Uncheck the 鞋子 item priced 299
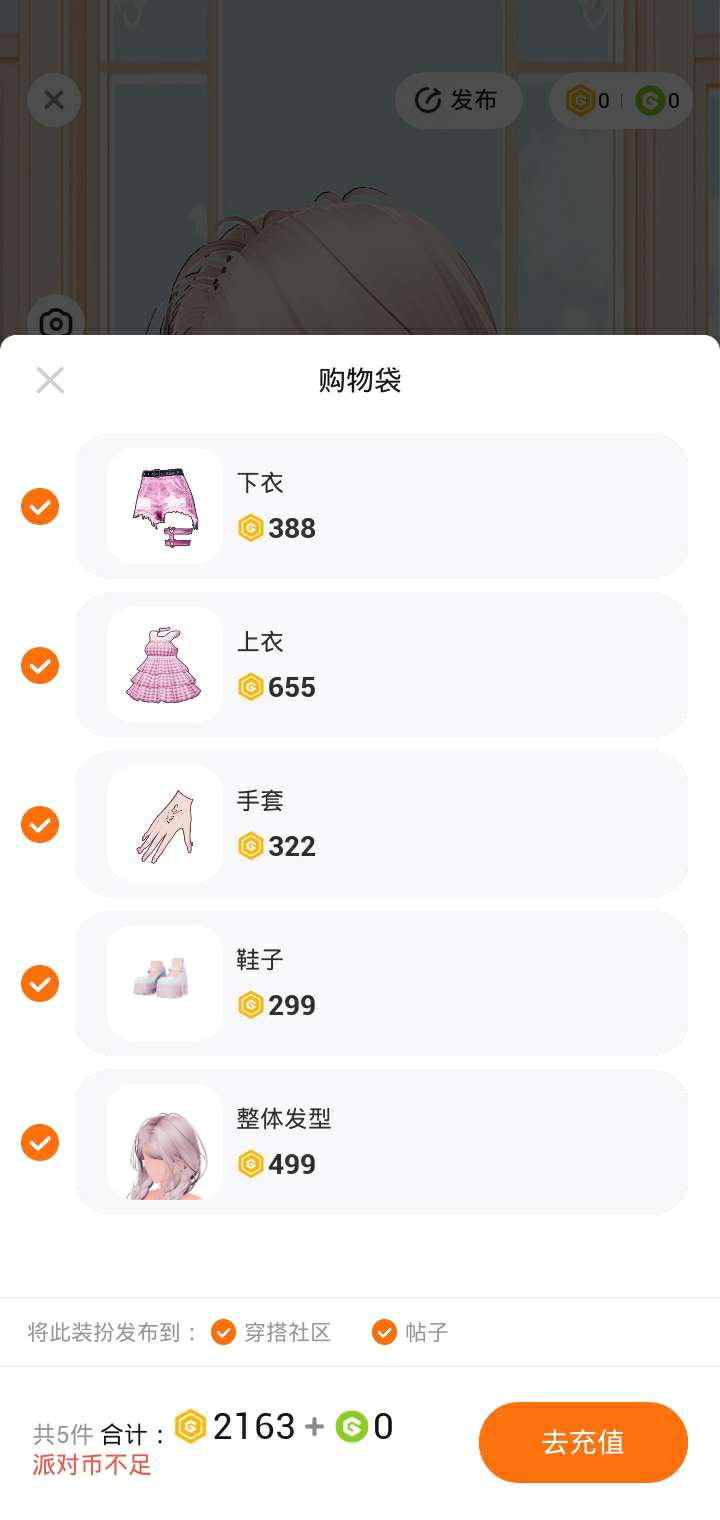 pyautogui.click(x=40, y=983)
